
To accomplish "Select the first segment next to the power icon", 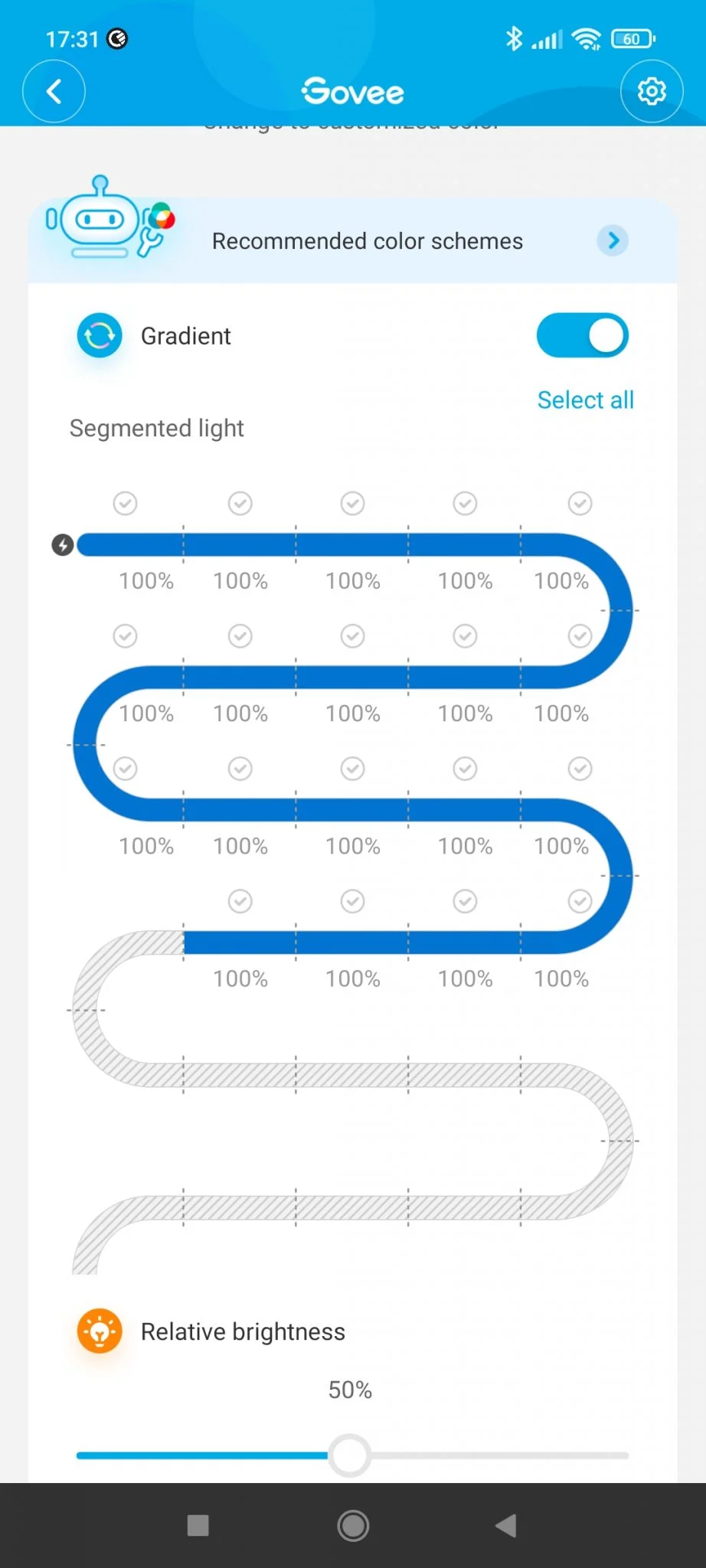I will pos(126,504).
